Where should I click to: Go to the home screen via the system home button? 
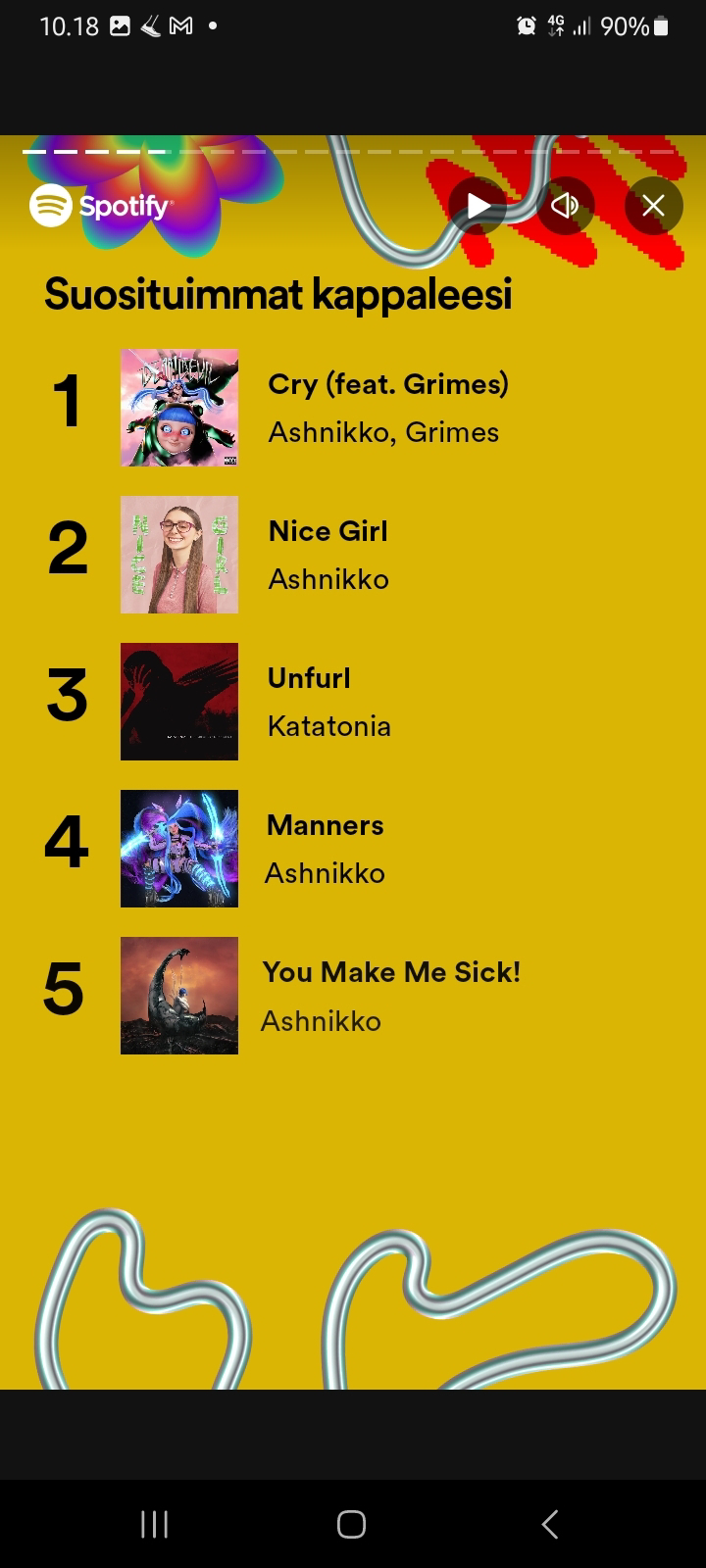click(x=351, y=1524)
